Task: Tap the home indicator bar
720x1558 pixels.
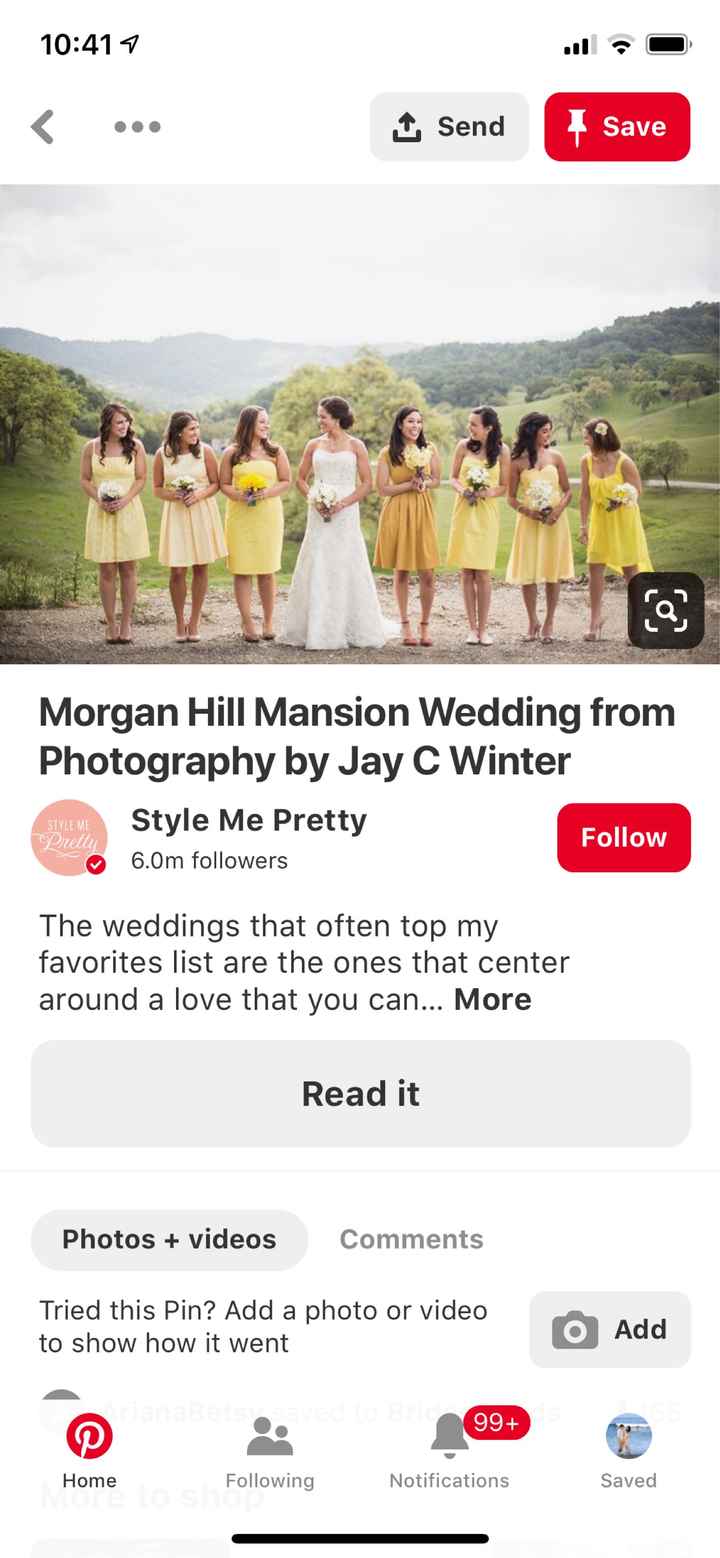Action: [x=360, y=1539]
